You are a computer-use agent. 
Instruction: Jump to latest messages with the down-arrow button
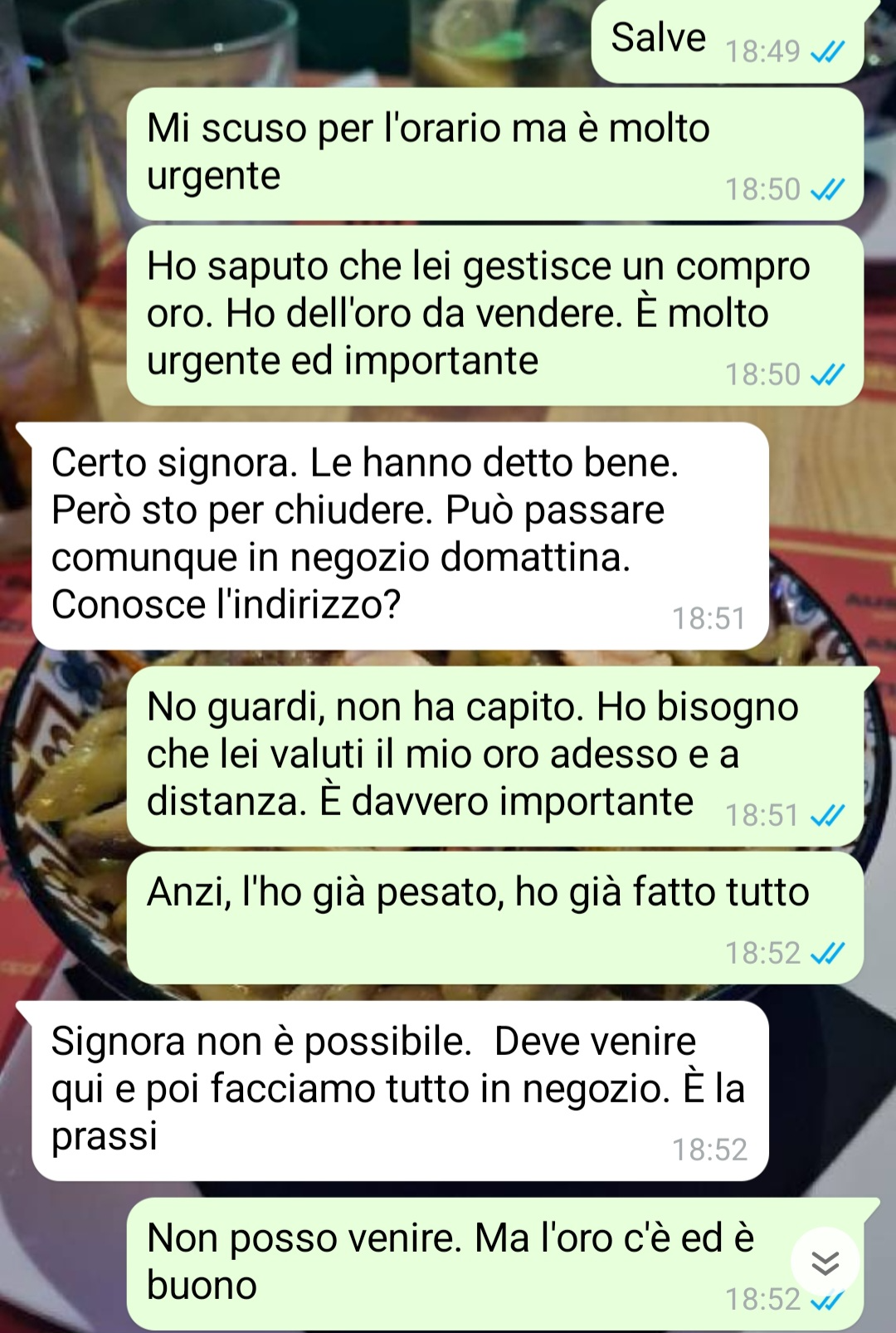point(825,1262)
